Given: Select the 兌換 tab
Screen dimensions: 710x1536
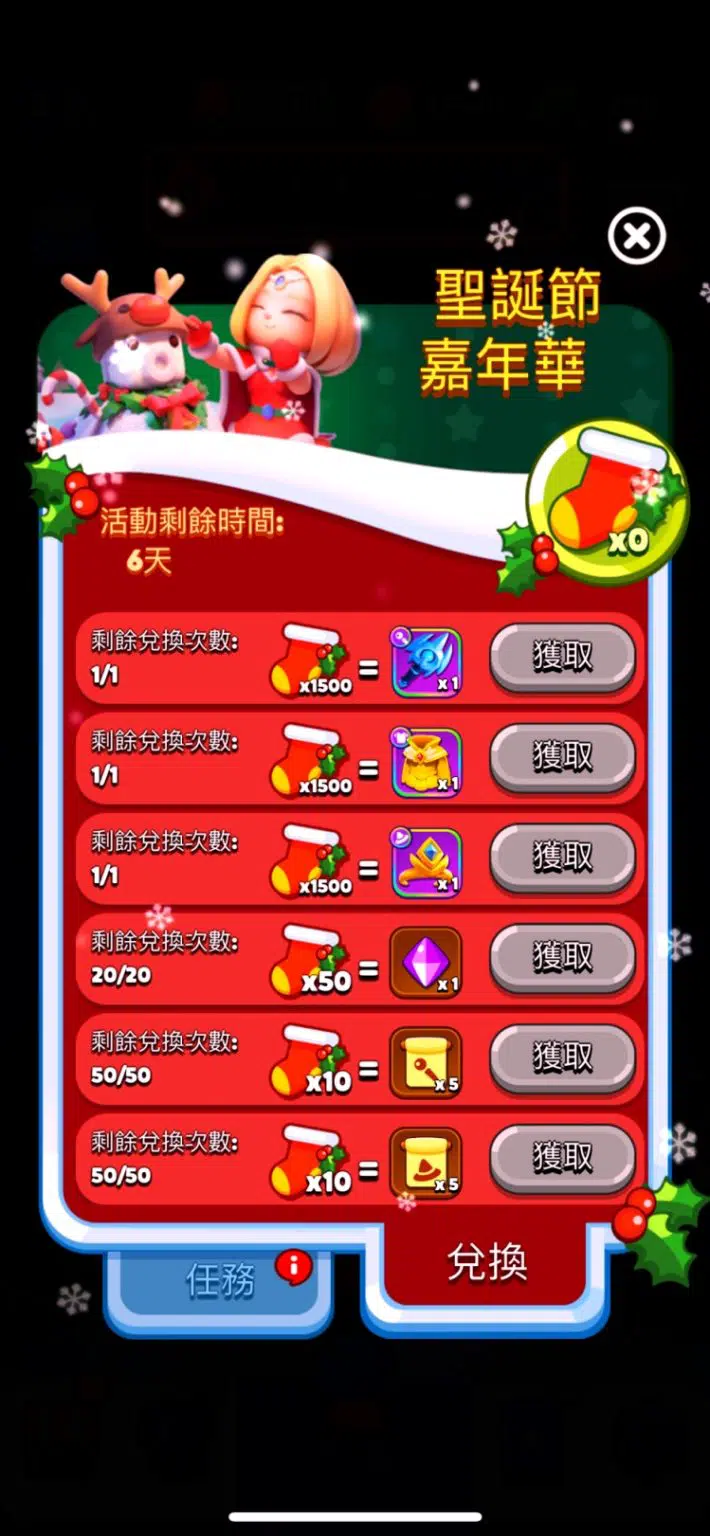Looking at the screenshot, I should click(487, 1264).
